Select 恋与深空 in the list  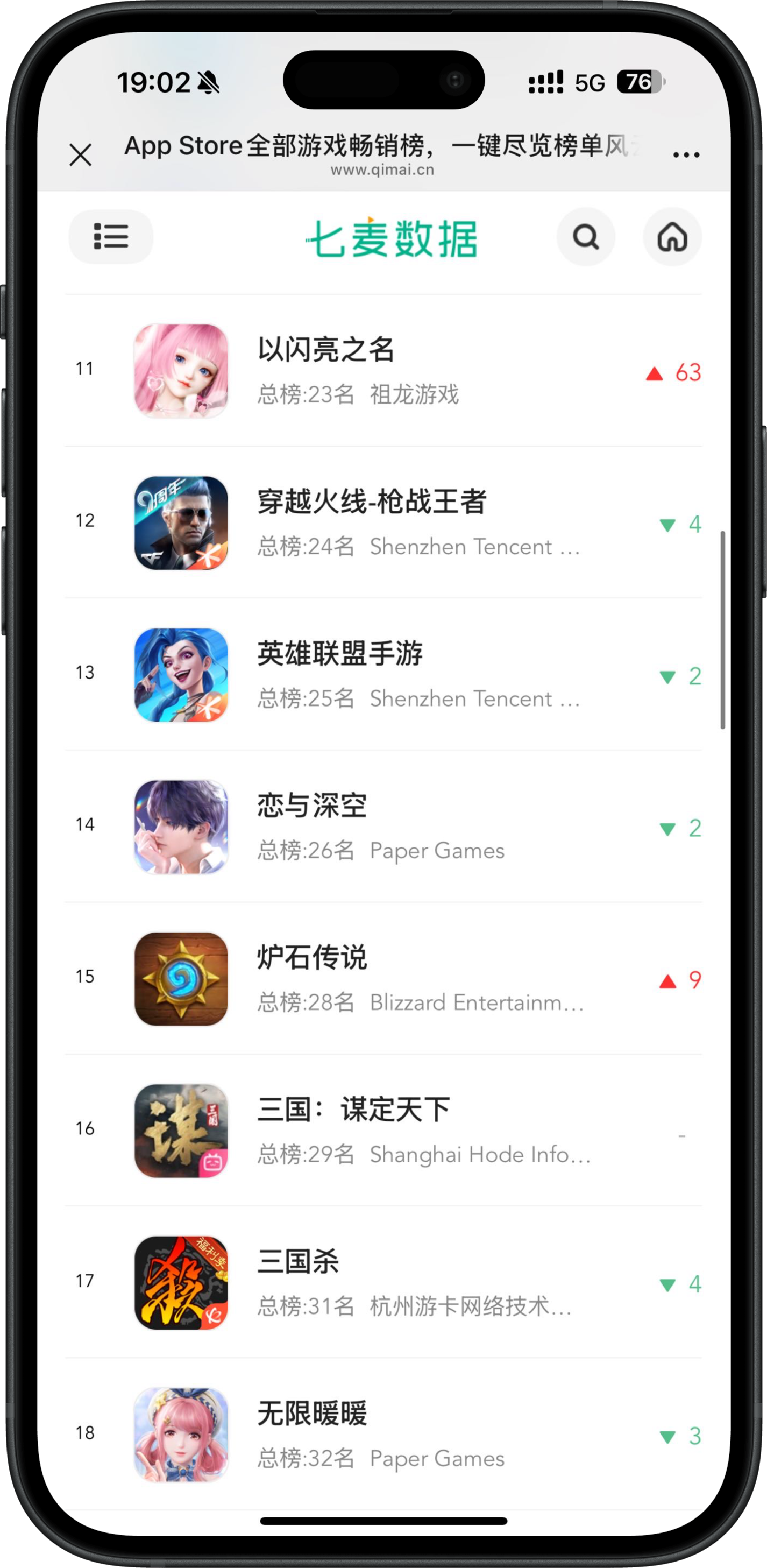tap(383, 827)
